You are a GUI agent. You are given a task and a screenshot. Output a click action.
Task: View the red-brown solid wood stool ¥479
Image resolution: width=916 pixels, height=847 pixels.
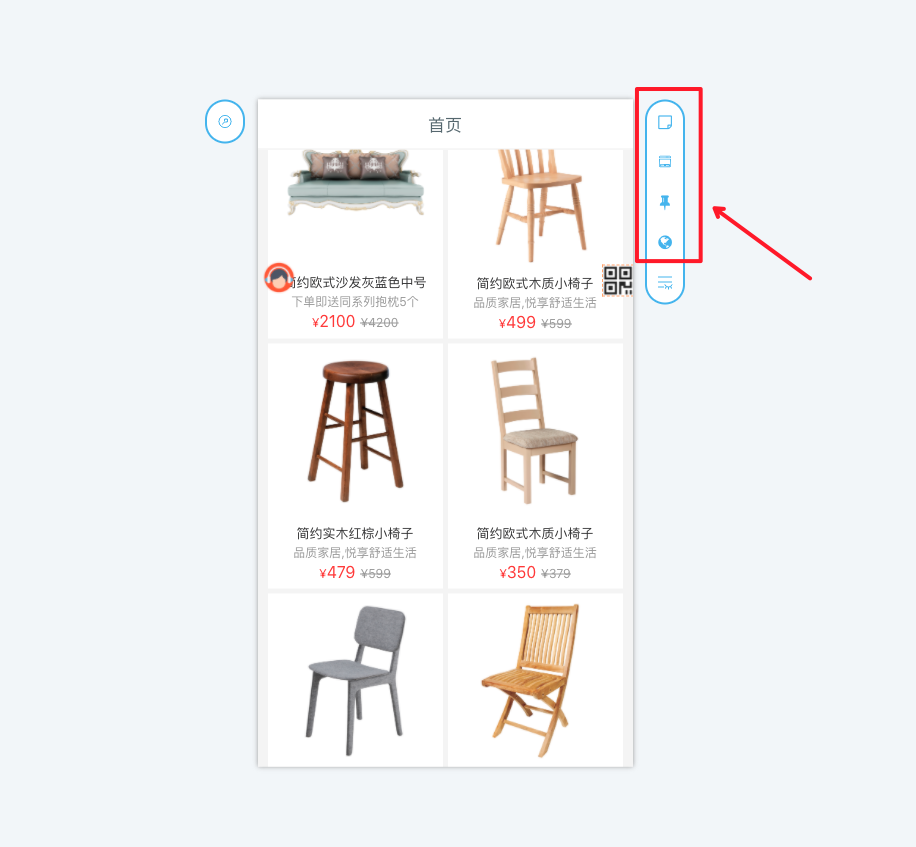(355, 465)
